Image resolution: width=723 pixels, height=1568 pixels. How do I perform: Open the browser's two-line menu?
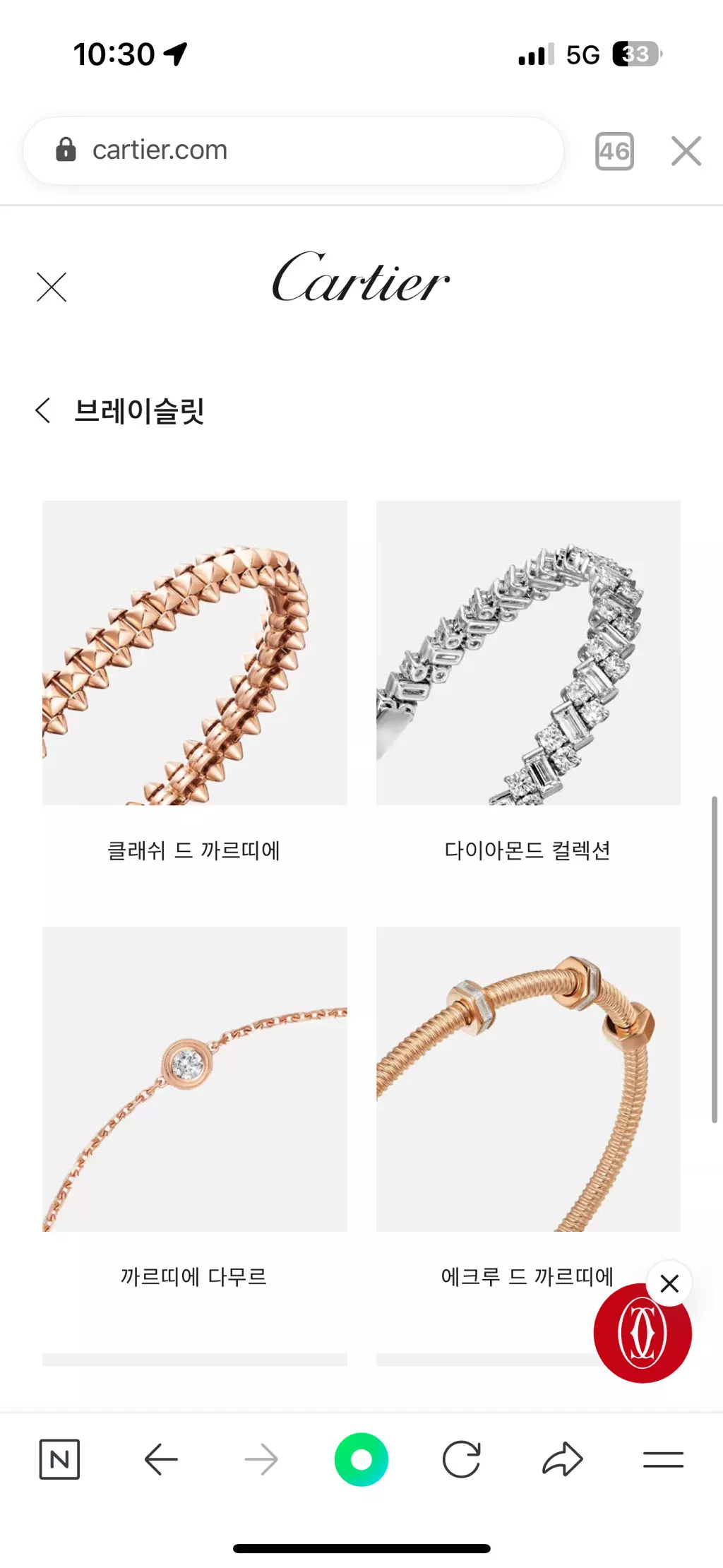pyautogui.click(x=663, y=1459)
